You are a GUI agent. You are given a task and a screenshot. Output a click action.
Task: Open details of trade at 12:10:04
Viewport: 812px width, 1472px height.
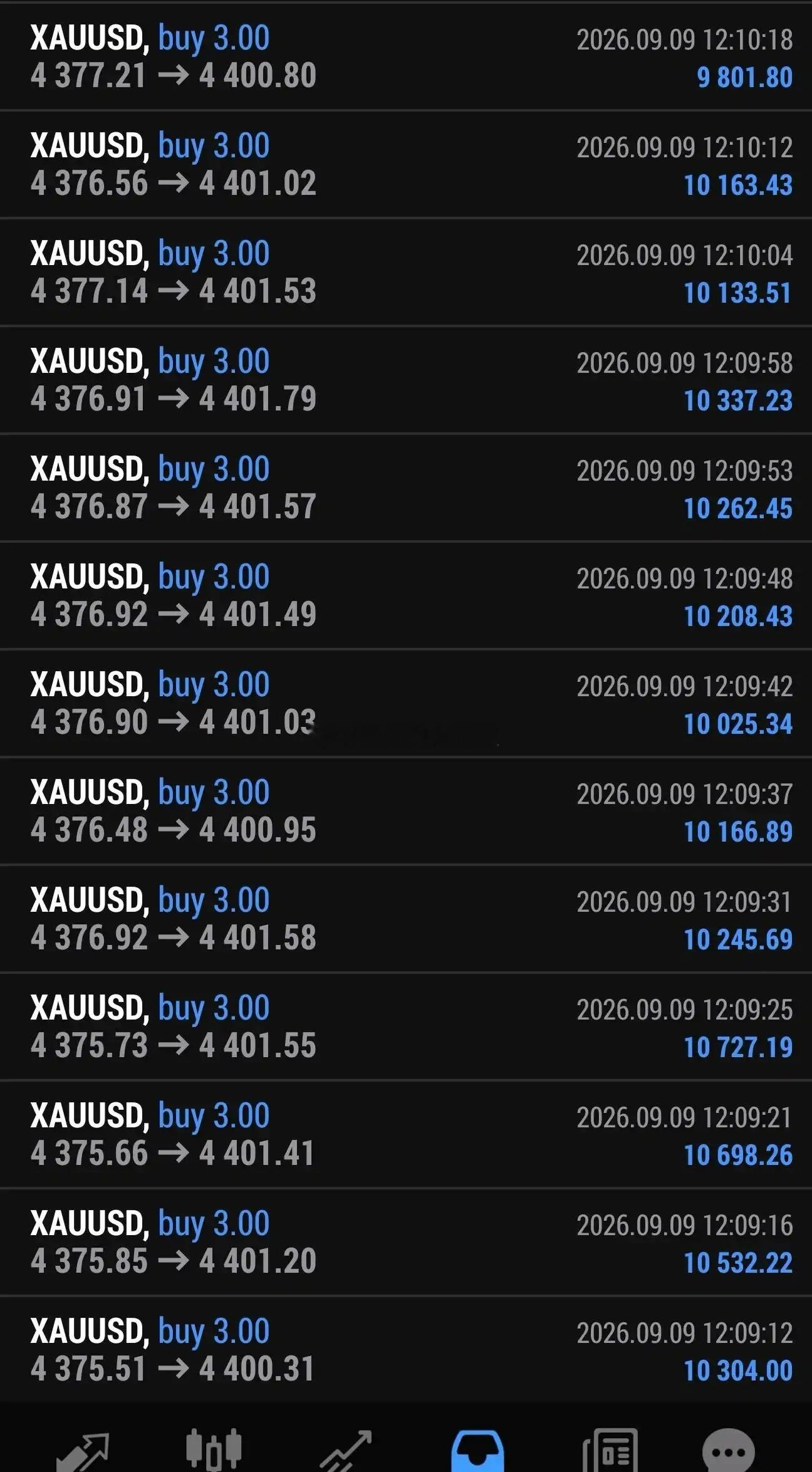[406, 273]
